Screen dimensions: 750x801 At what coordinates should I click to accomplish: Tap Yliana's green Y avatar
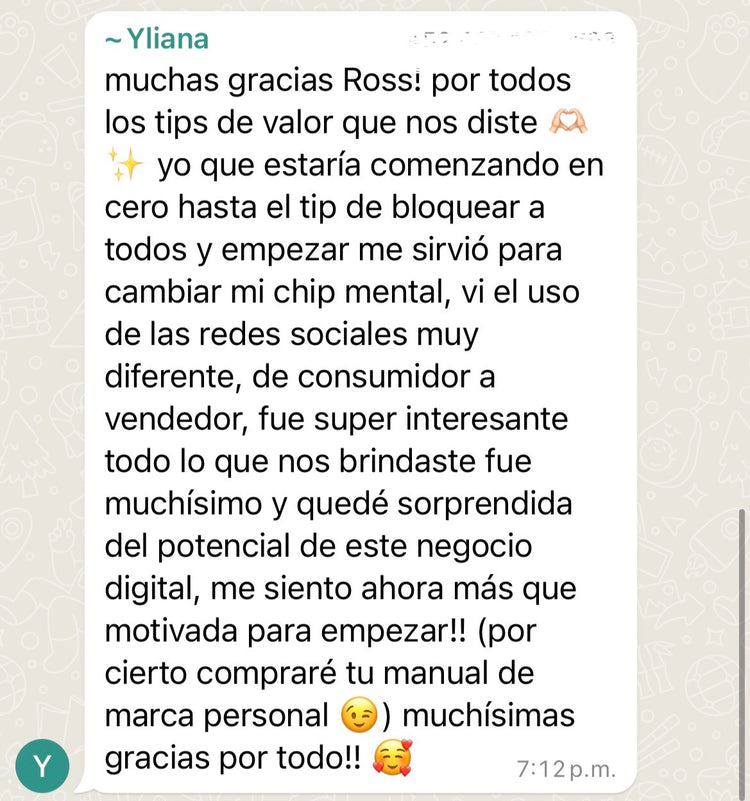coord(42,766)
